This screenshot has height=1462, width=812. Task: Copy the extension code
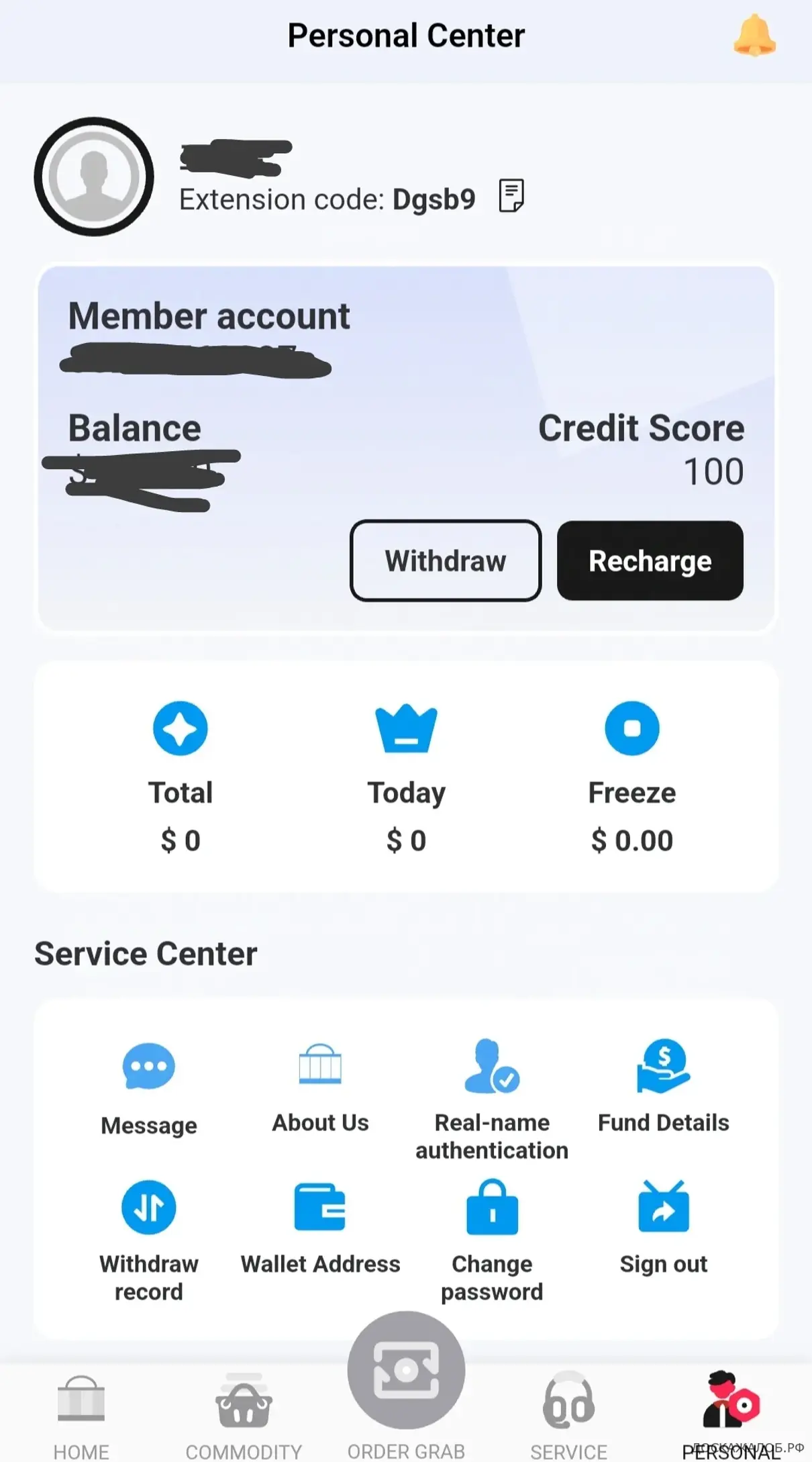coord(511,196)
